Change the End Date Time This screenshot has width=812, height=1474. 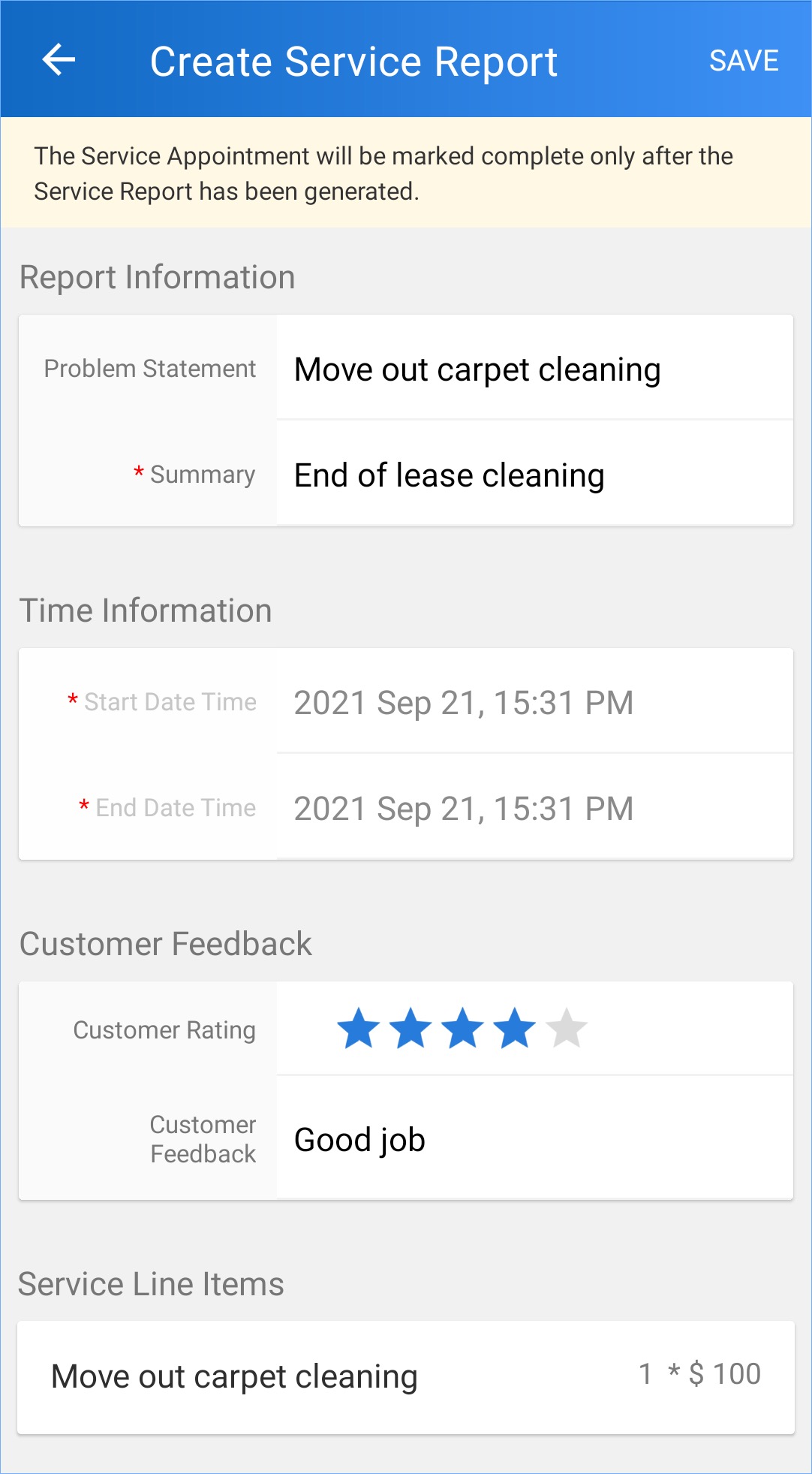tap(533, 809)
